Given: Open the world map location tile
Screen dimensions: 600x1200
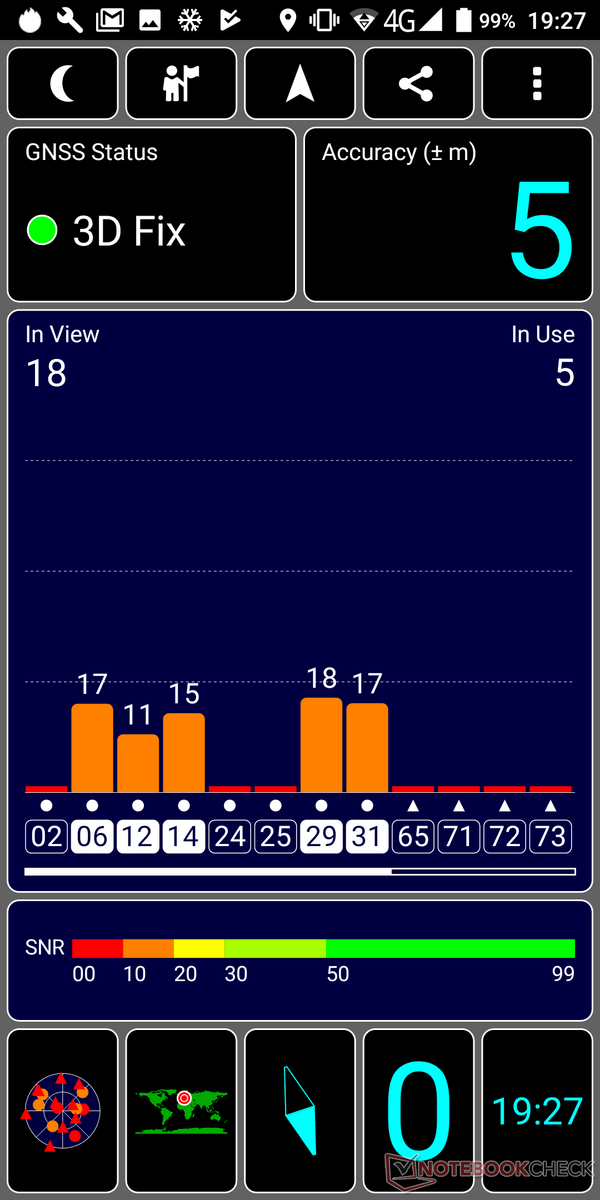Looking at the screenshot, I should pyautogui.click(x=181, y=1110).
